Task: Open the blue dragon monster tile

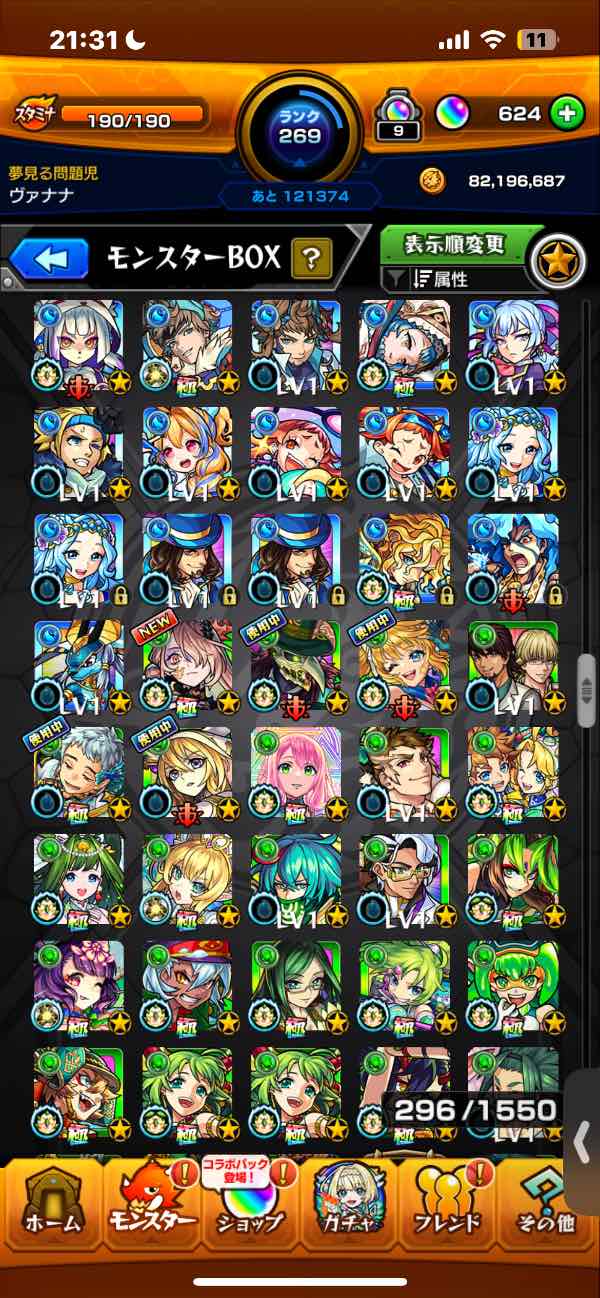Action: pyautogui.click(x=78, y=665)
